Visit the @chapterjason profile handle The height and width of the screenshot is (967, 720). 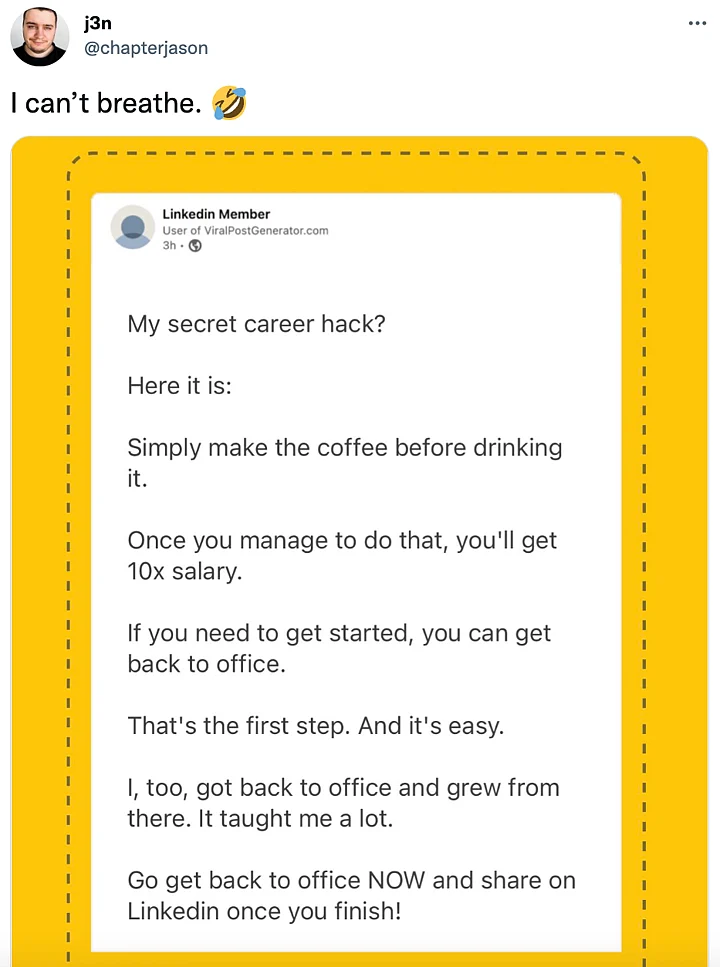[146, 48]
